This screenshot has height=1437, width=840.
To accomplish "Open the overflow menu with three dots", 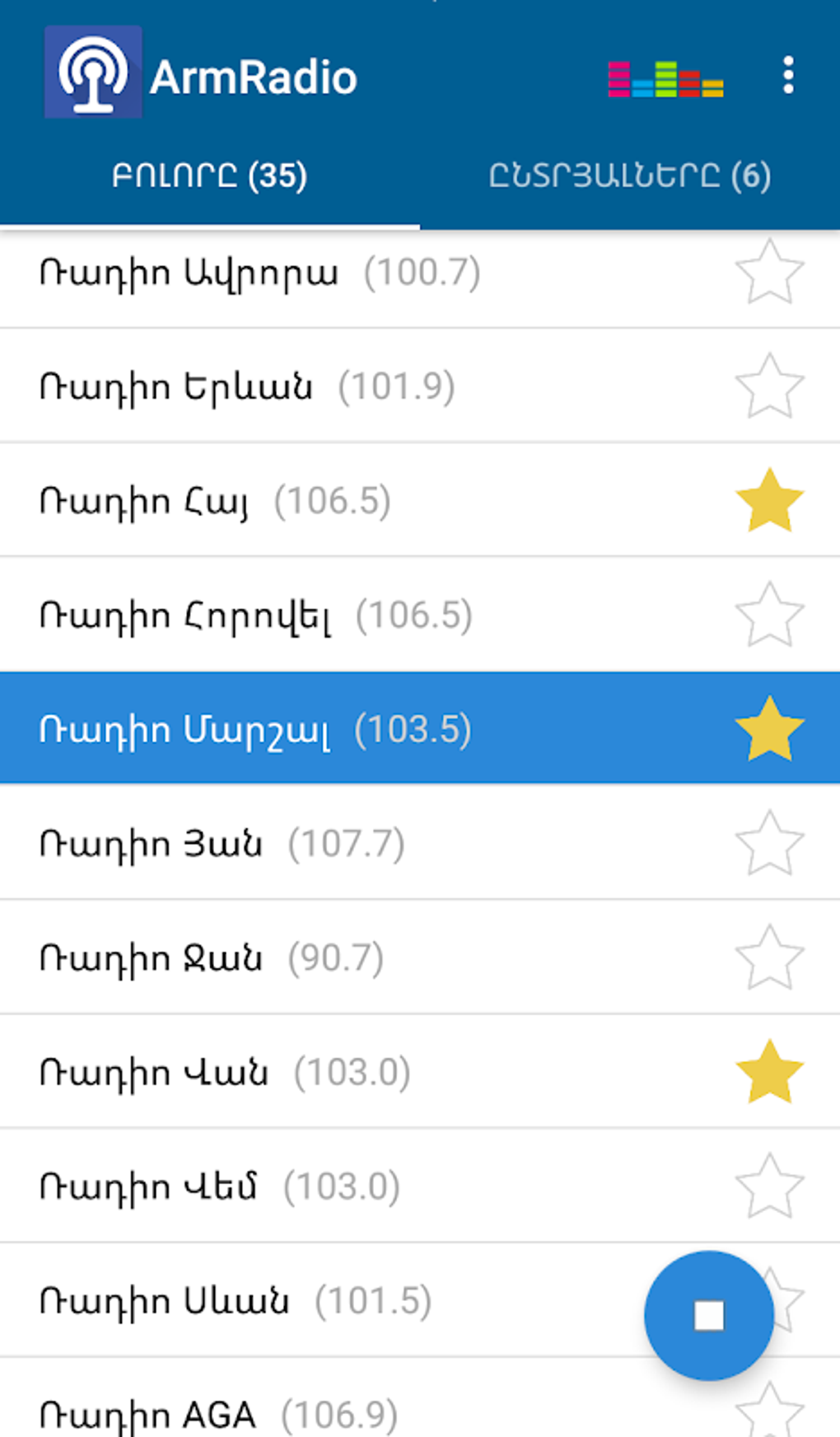I will pos(787,76).
